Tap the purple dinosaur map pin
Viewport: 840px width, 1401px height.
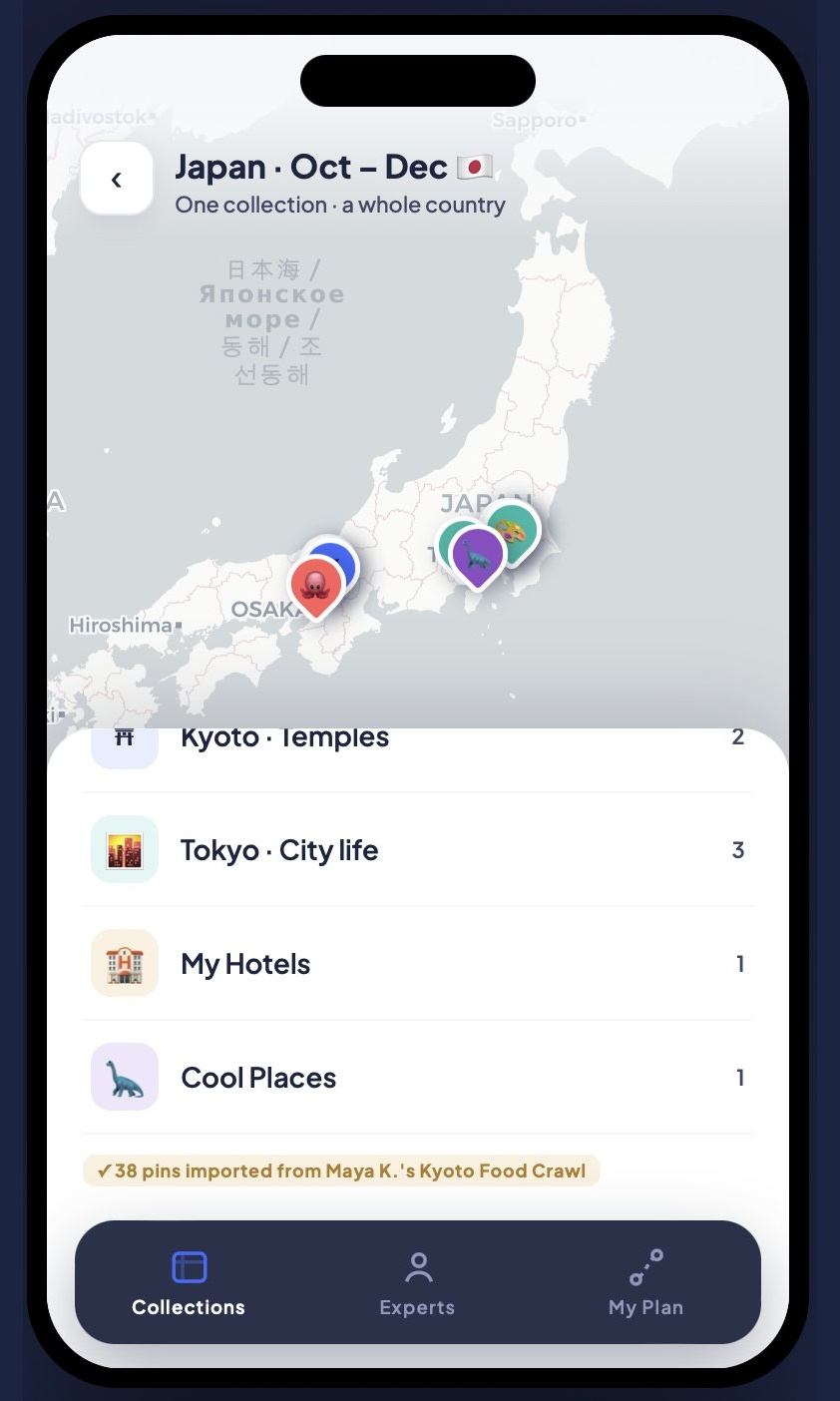pyautogui.click(x=478, y=557)
